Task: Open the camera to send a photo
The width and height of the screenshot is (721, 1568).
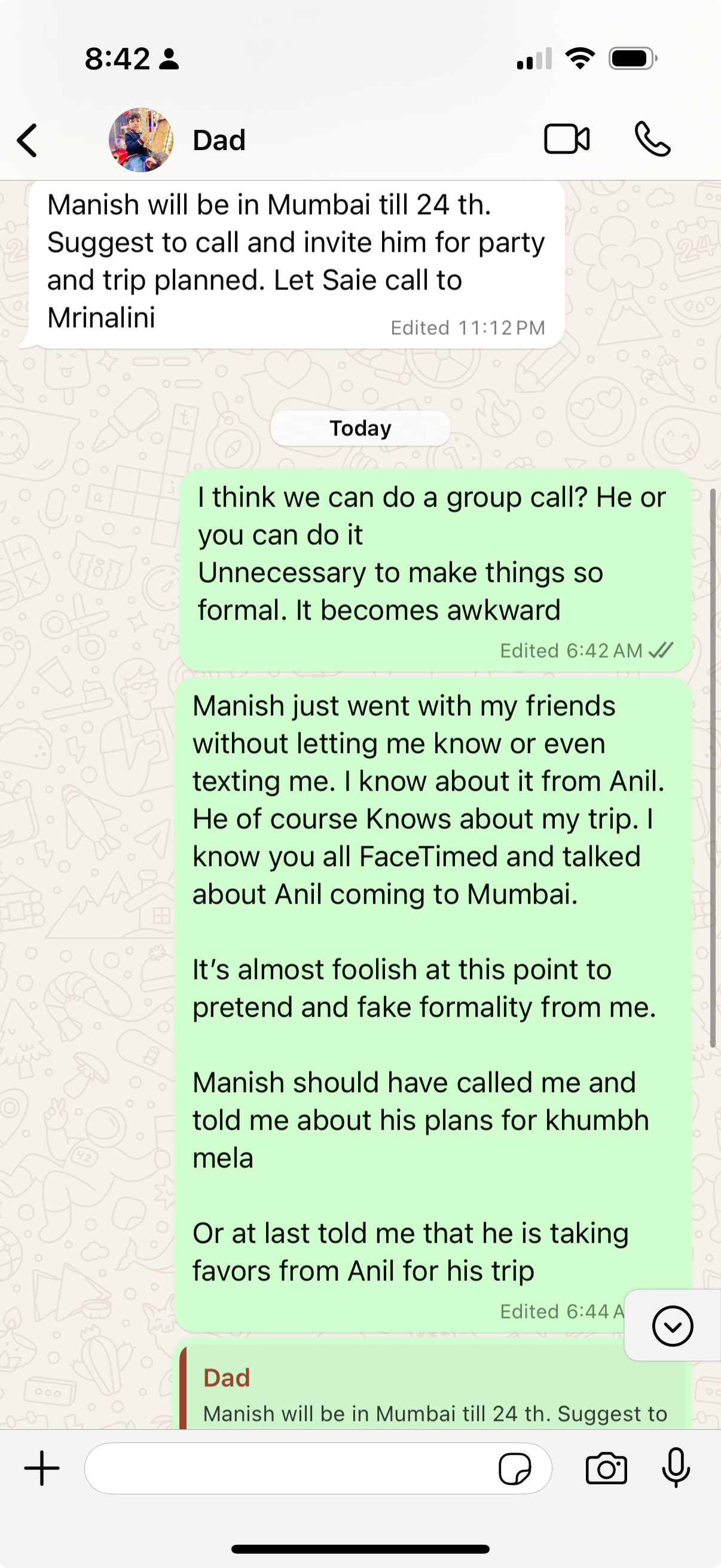Action: pos(606,1469)
